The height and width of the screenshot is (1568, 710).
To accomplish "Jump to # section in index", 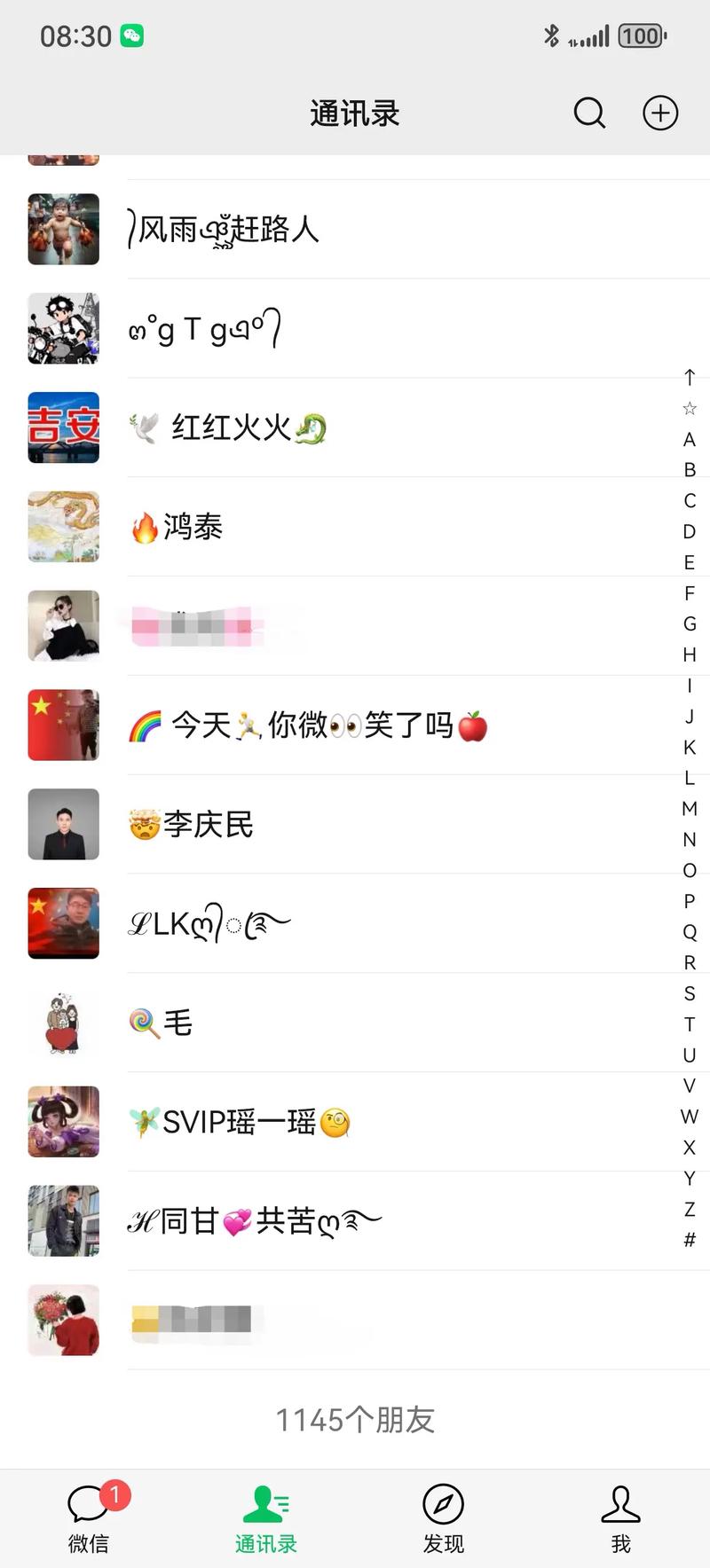I will (690, 1240).
